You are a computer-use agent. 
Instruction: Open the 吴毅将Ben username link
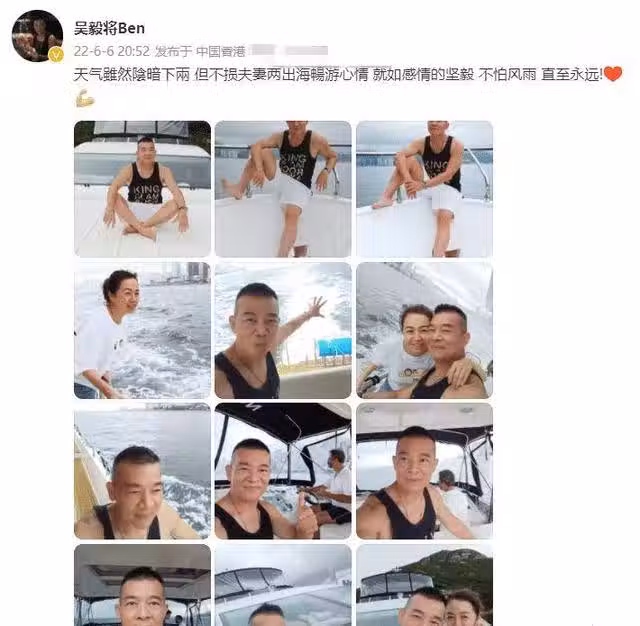110,28
